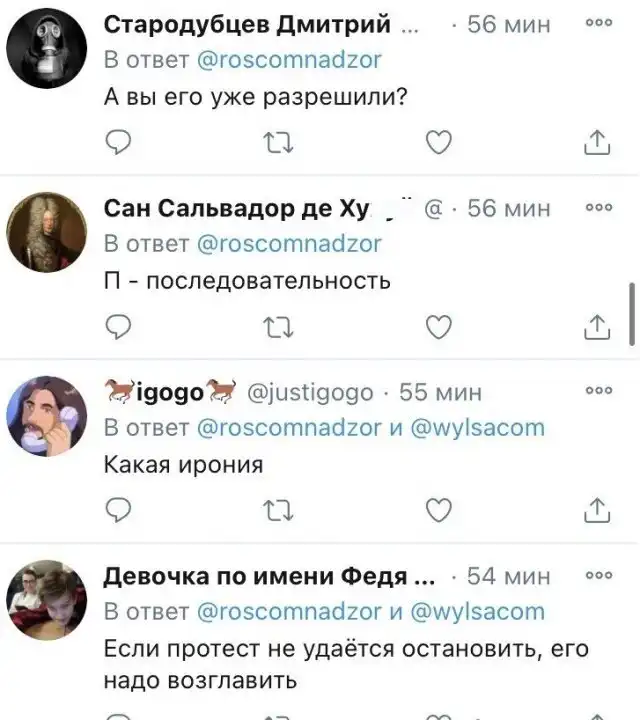Like igogo's tweet 'Какая ирония'
640x720 pixels.
click(438, 511)
